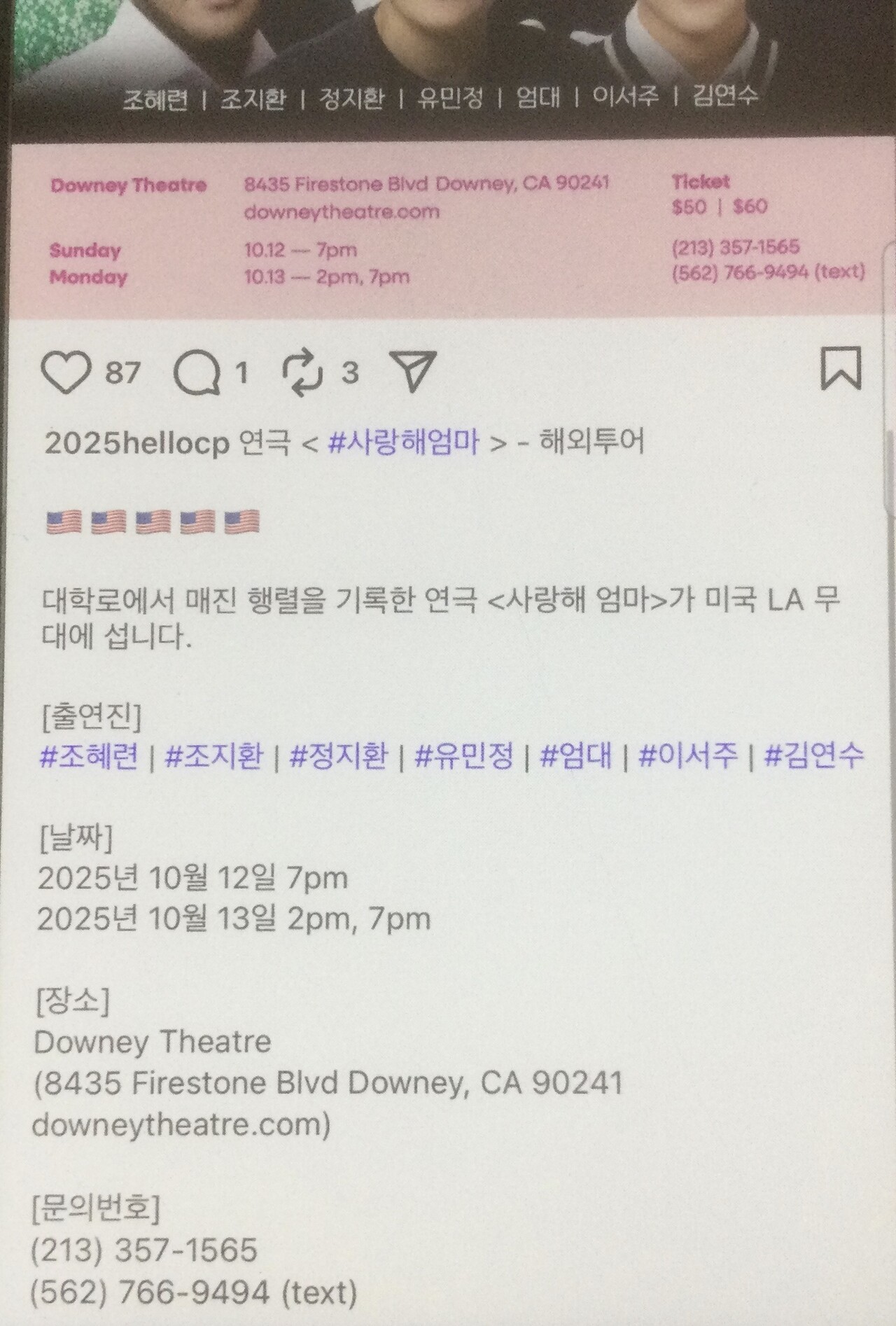
Task: Open the #김연수 hashtag
Action: 814,757
